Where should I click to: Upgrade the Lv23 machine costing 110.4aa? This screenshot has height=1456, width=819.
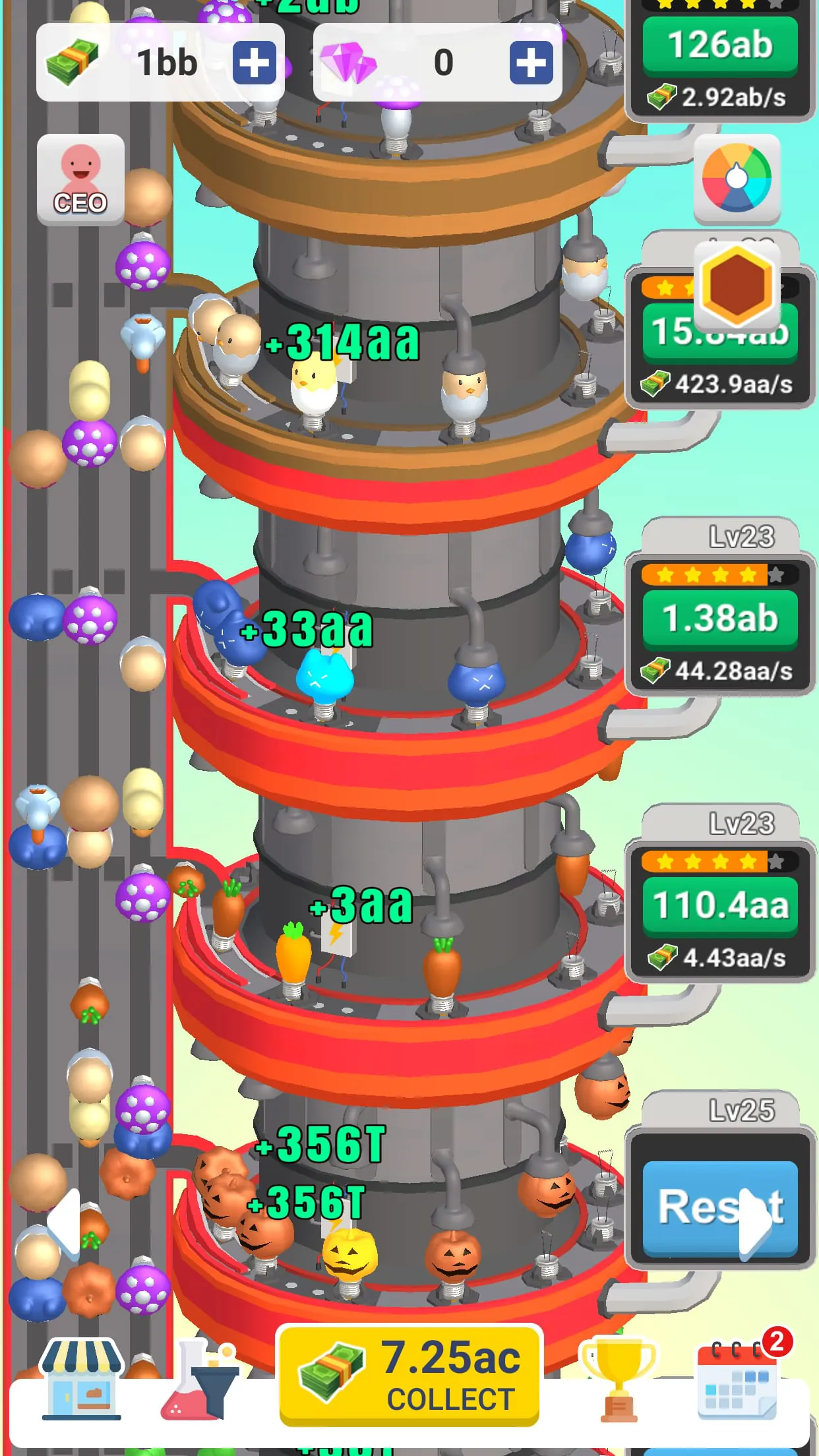tap(721, 905)
